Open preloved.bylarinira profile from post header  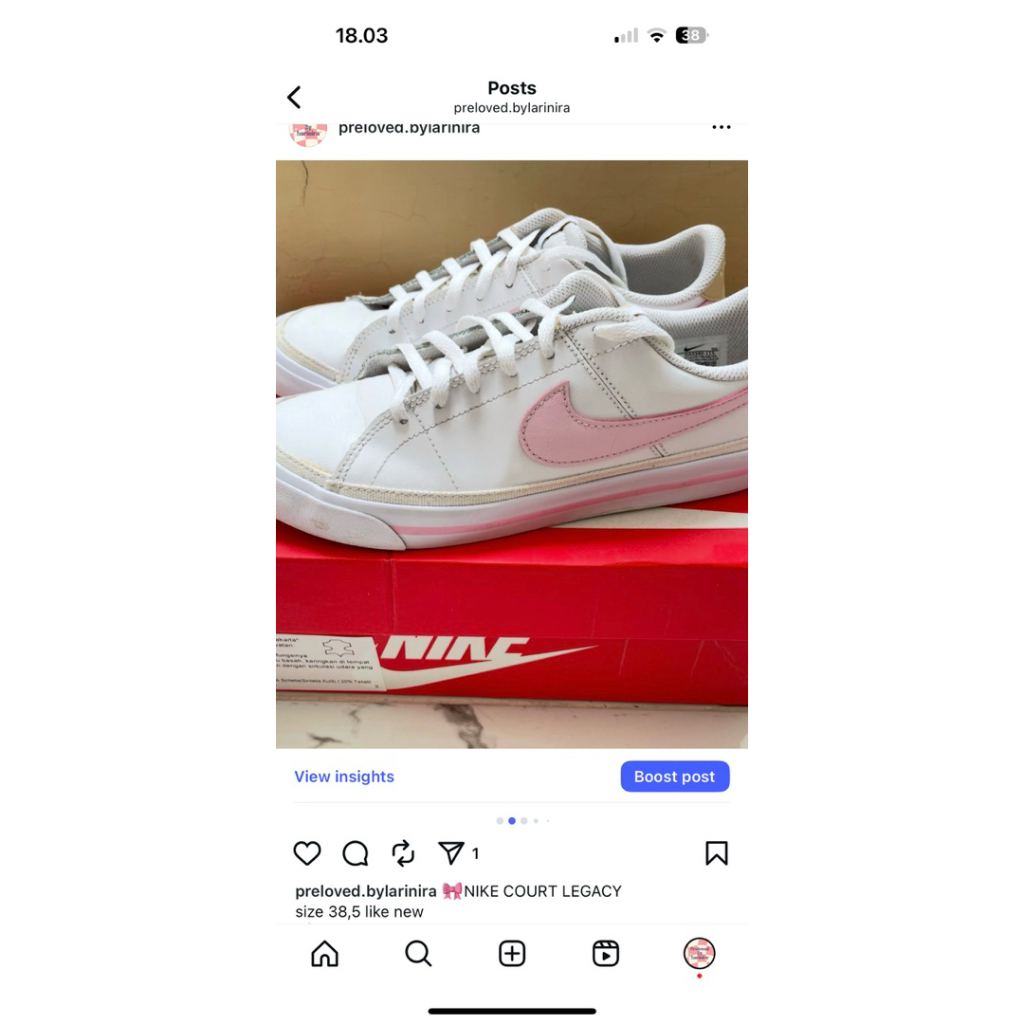tap(408, 128)
